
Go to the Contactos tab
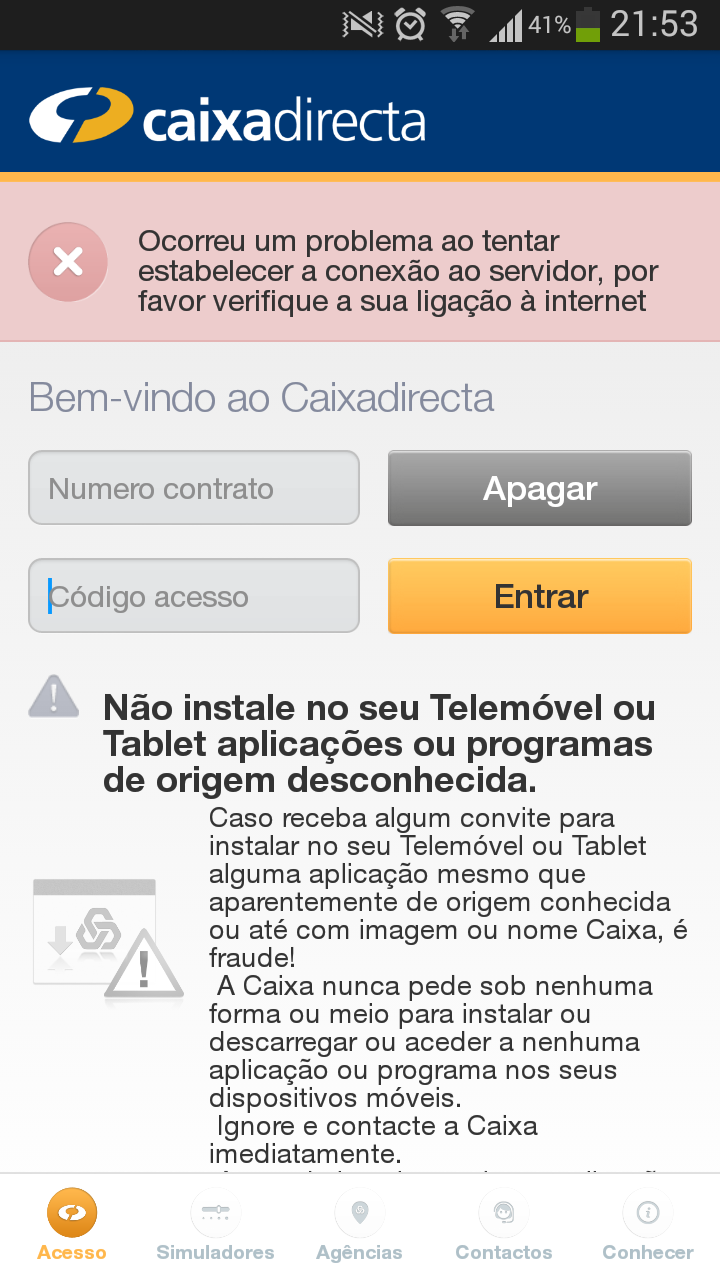[504, 1226]
